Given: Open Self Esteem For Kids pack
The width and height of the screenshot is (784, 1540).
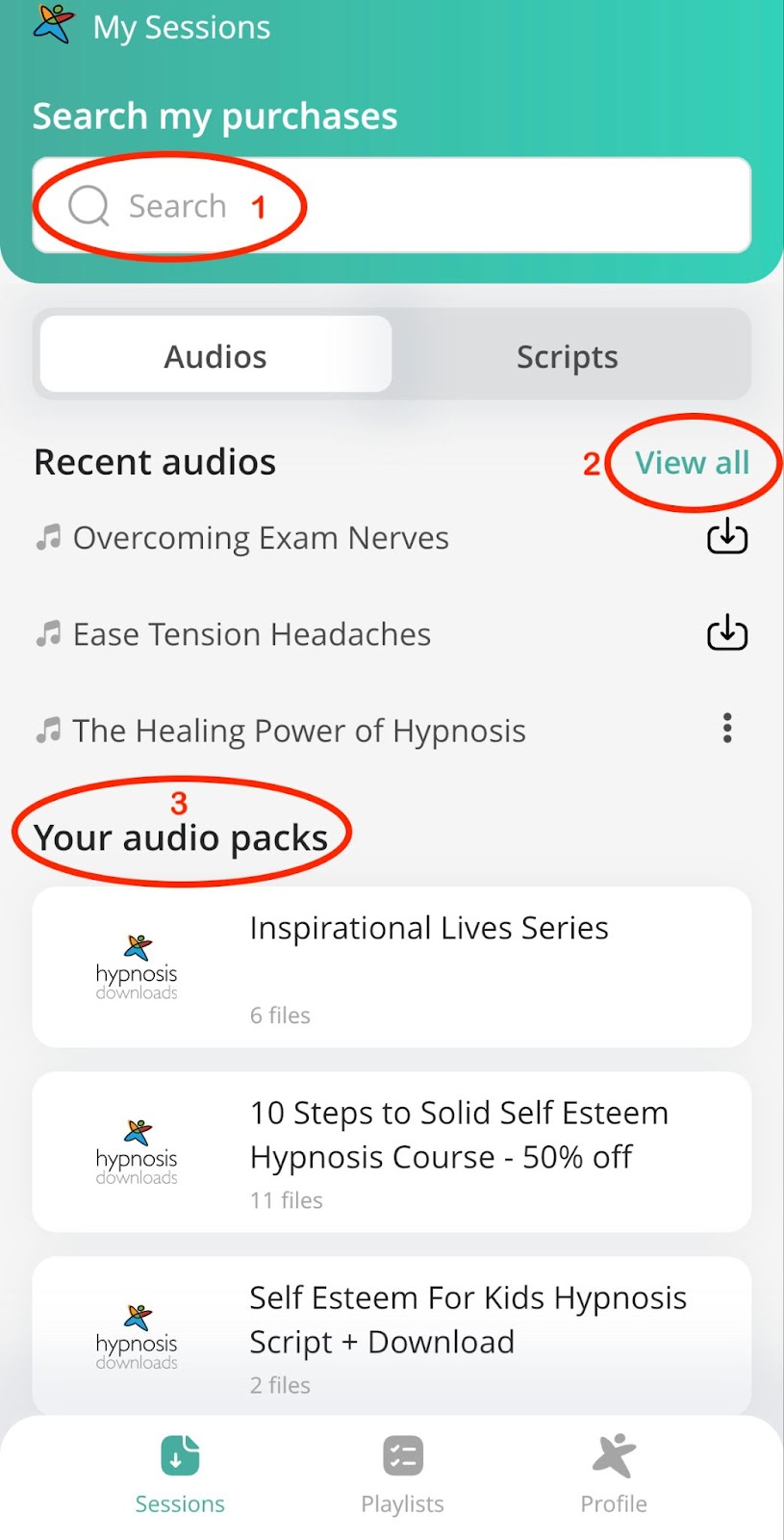Looking at the screenshot, I should (x=391, y=1336).
